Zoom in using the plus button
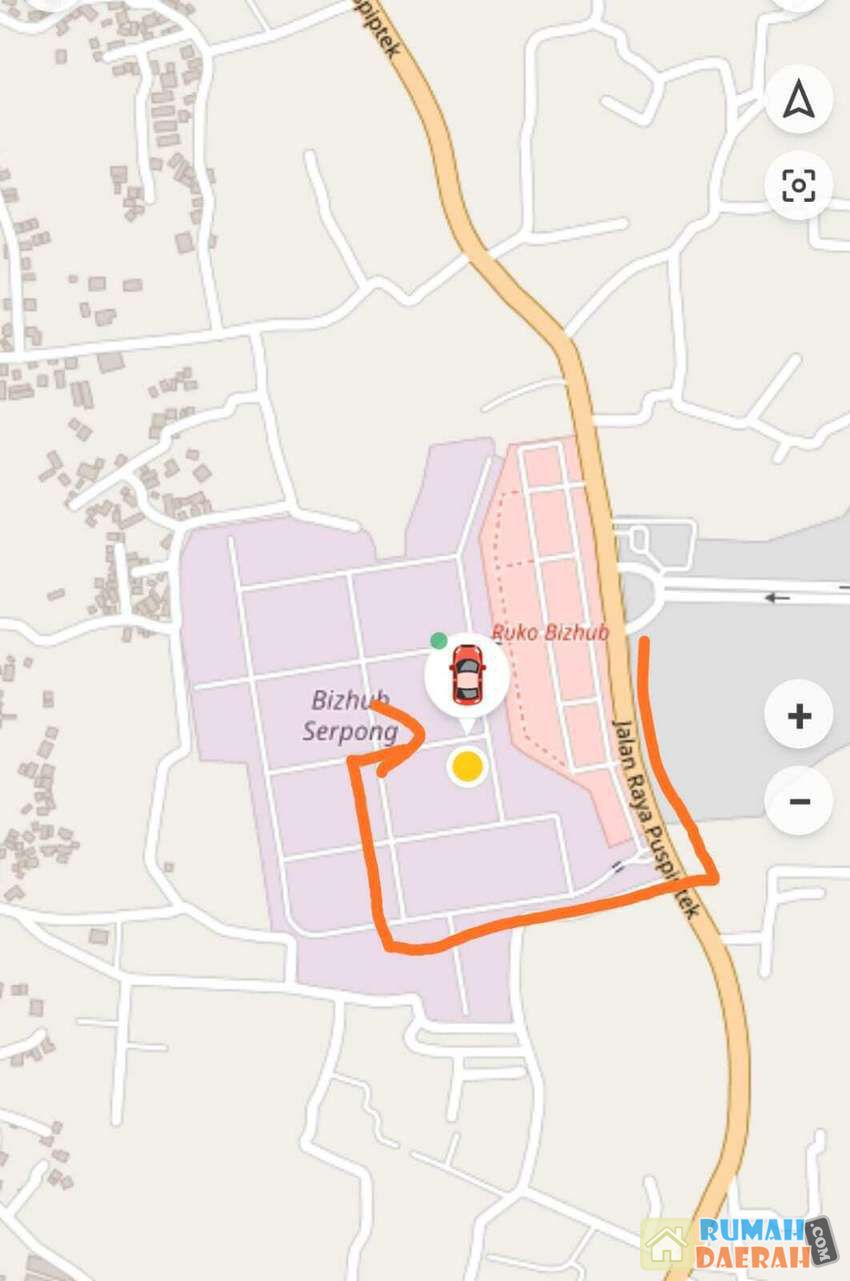 (798, 716)
